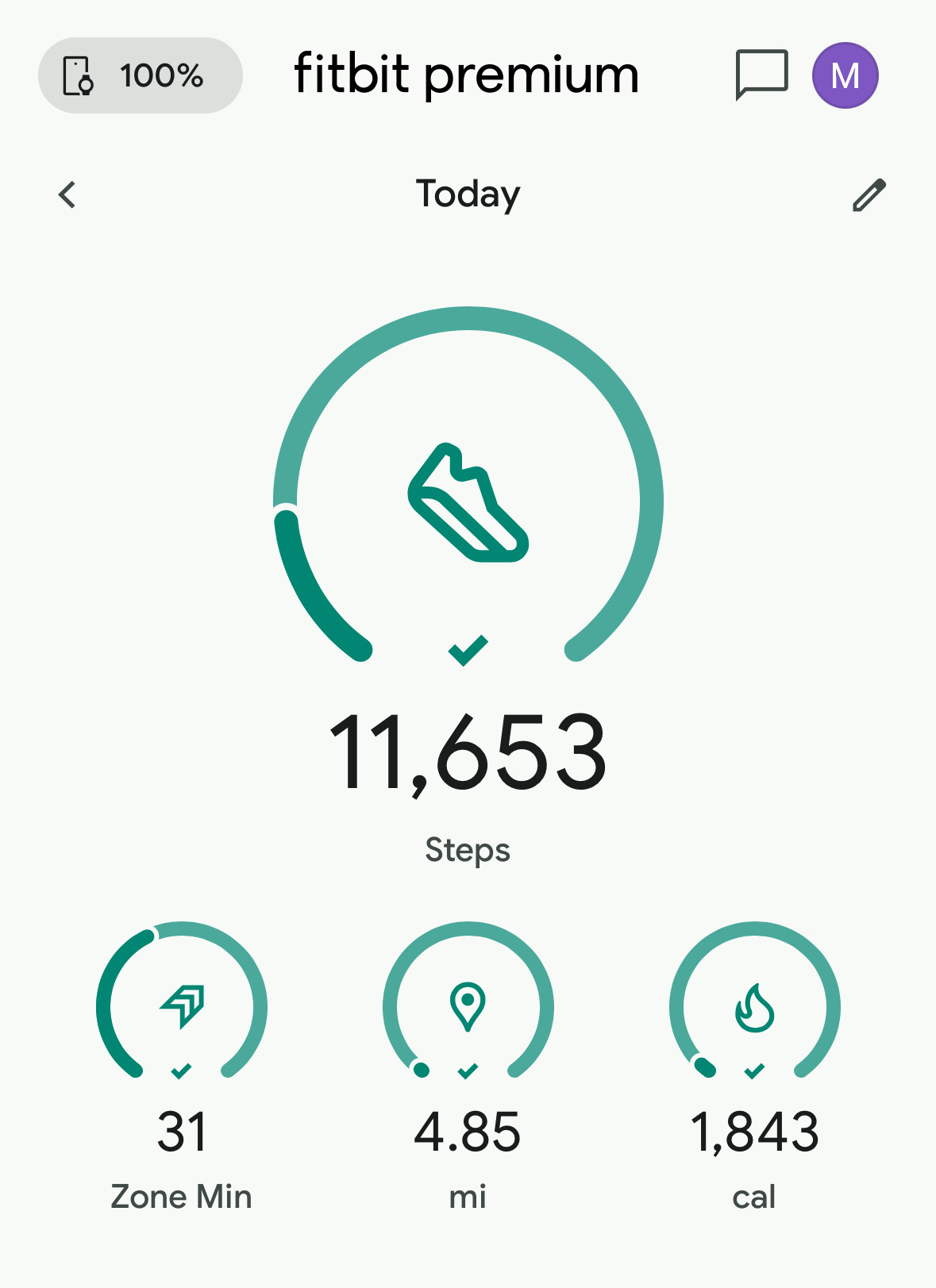This screenshot has width=936, height=1288.
Task: Open the messages inbox icon
Action: click(x=761, y=75)
